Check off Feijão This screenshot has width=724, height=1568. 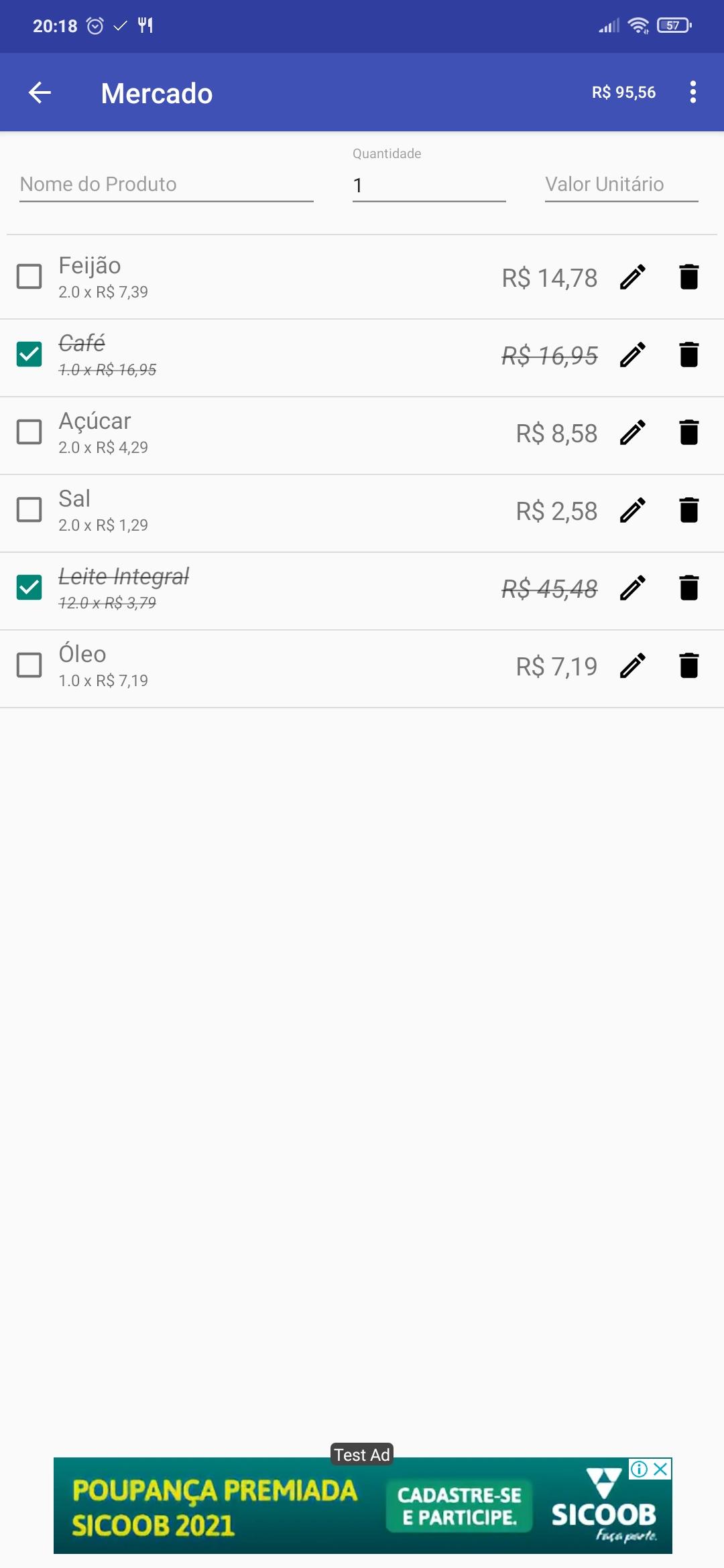pyautogui.click(x=29, y=276)
